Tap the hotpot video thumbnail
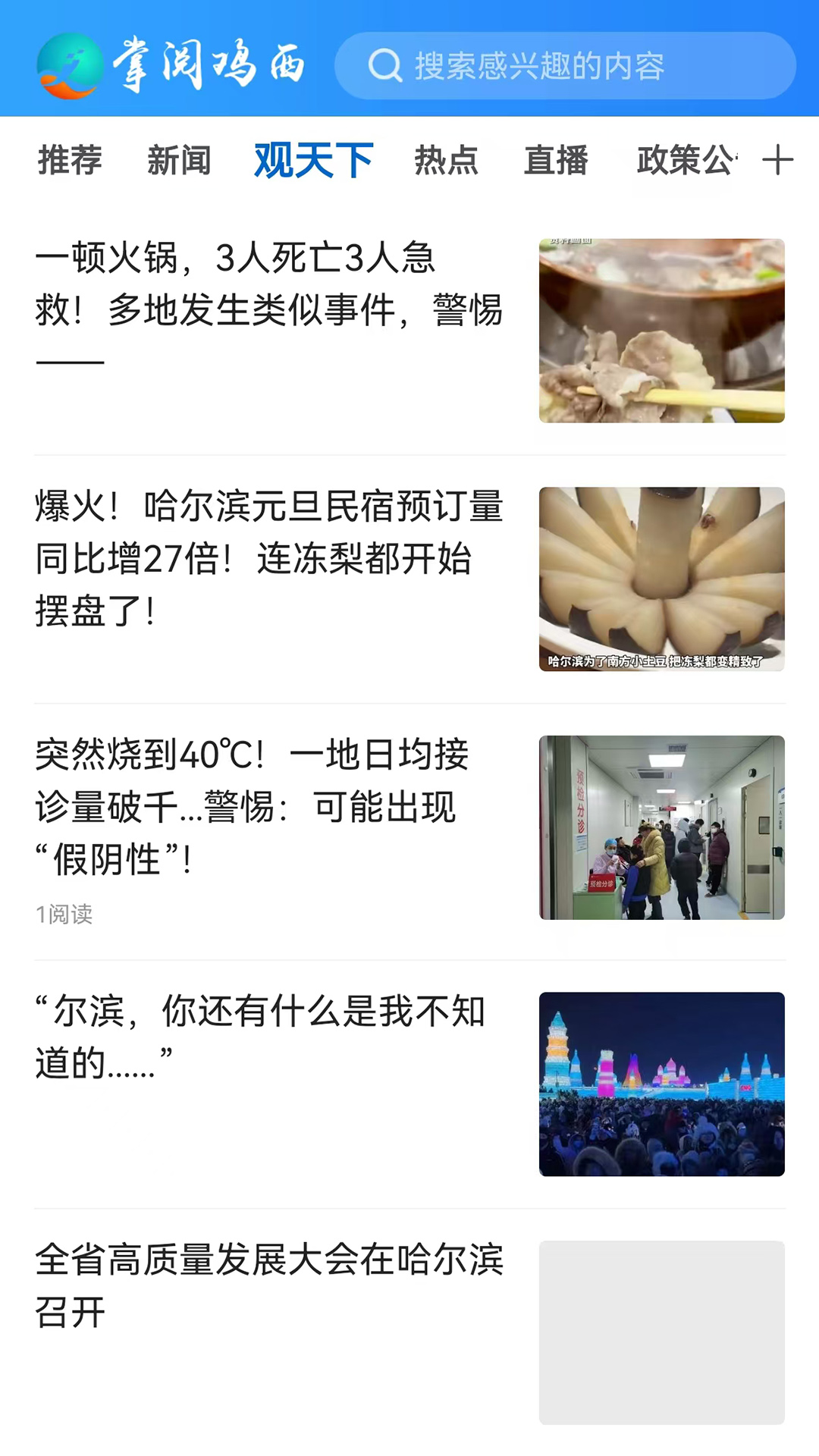The image size is (819, 1456). (x=661, y=329)
